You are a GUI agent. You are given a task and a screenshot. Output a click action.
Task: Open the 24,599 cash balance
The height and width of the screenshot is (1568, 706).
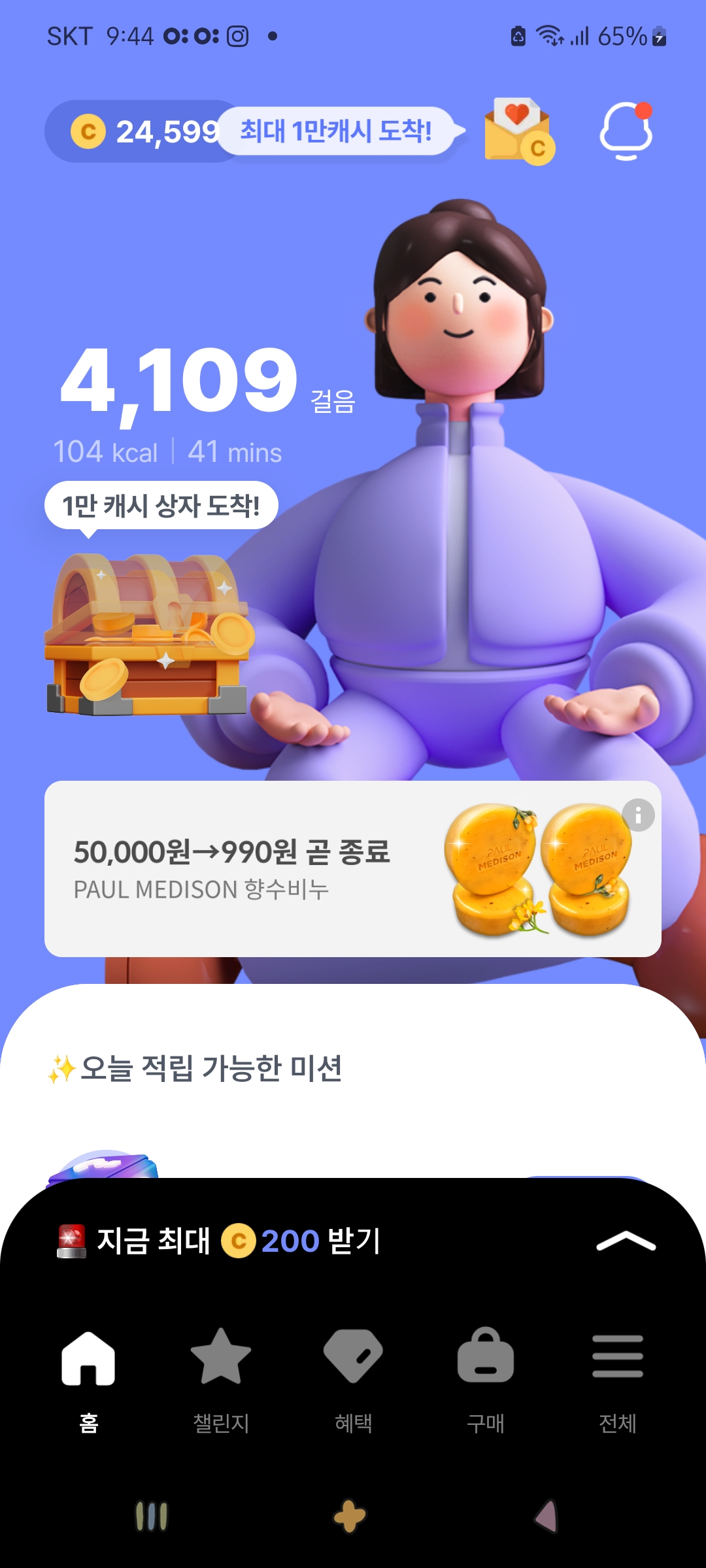(145, 132)
